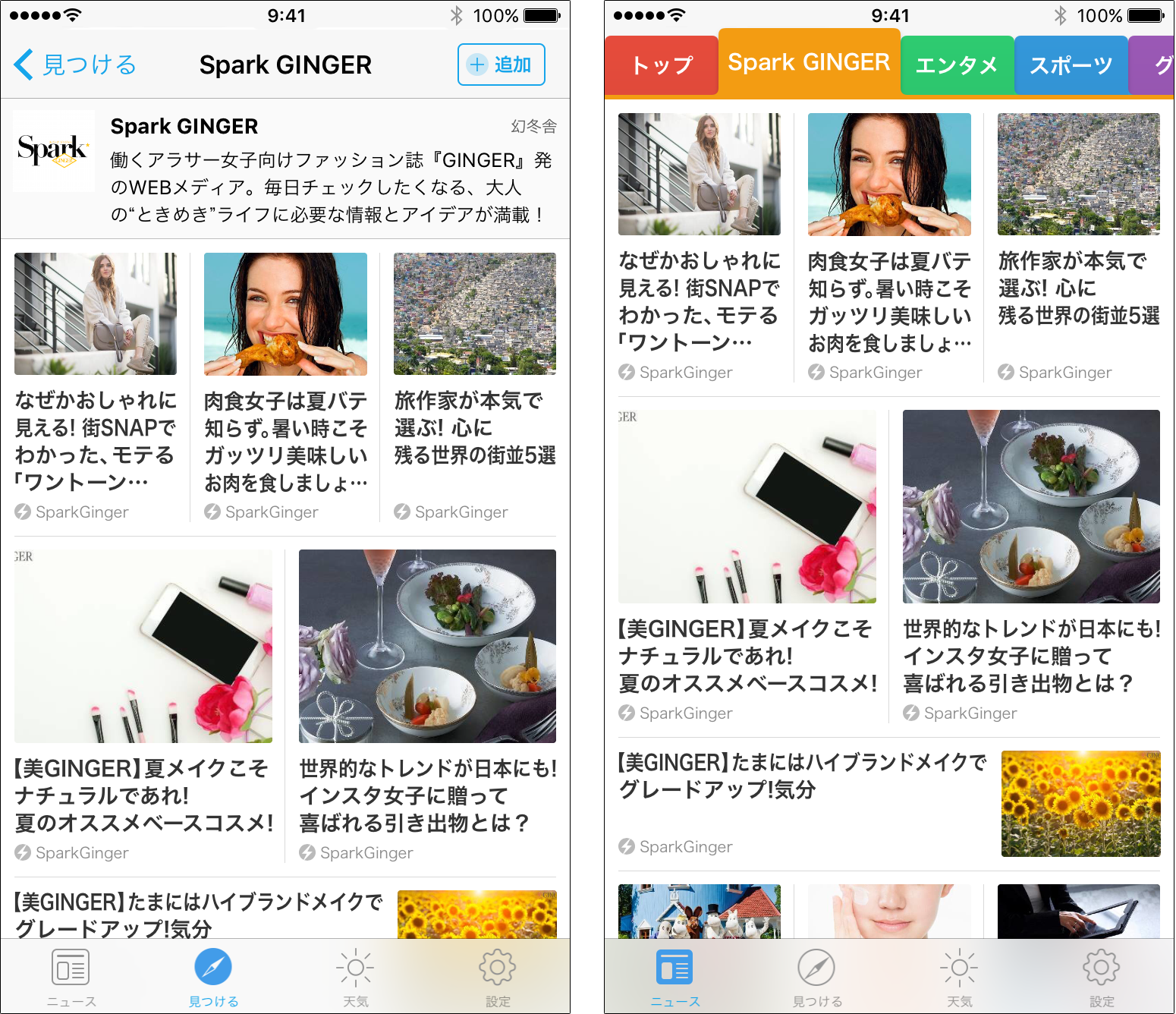The height and width of the screenshot is (1014, 1176).
Task: Go back to 見つける
Action: [74, 65]
